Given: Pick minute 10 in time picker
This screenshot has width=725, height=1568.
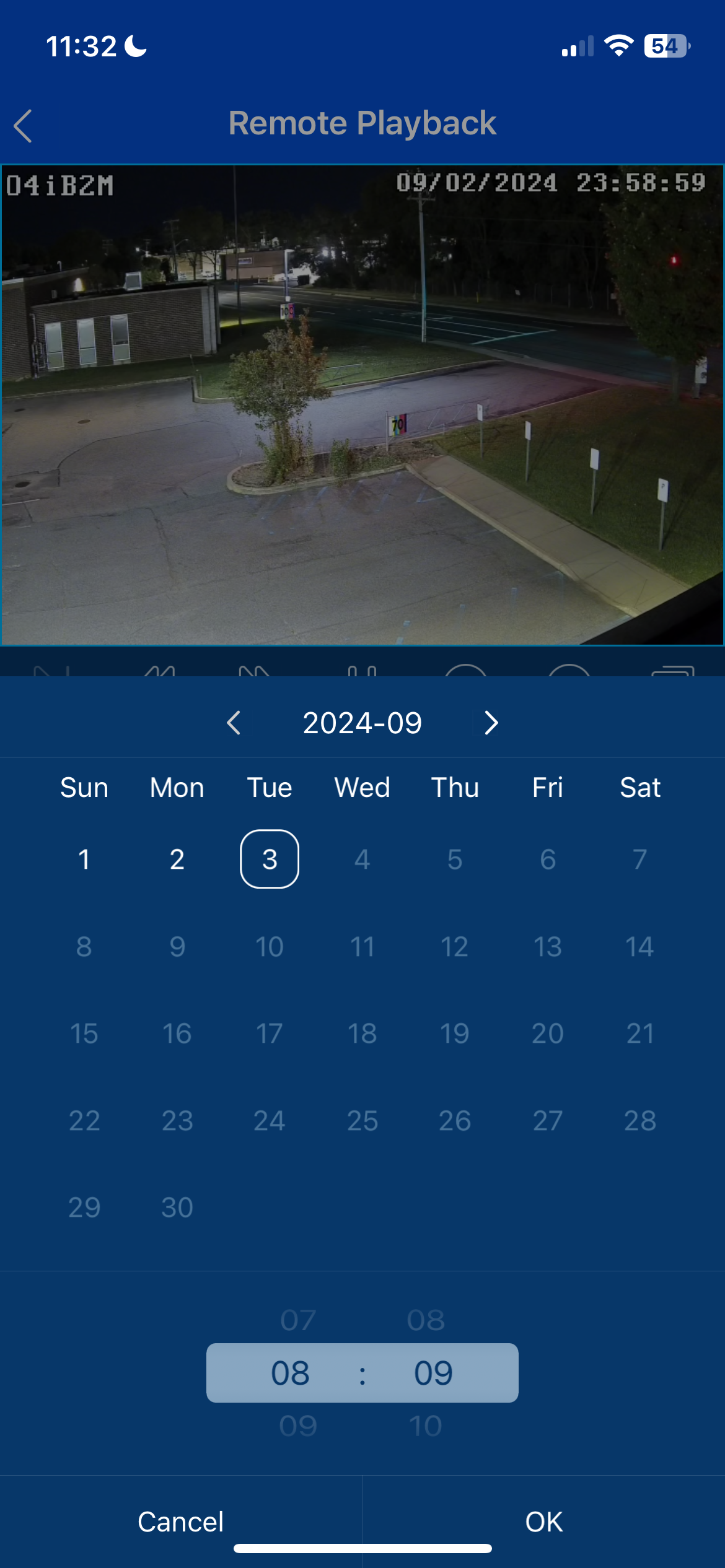Looking at the screenshot, I should click(426, 1426).
